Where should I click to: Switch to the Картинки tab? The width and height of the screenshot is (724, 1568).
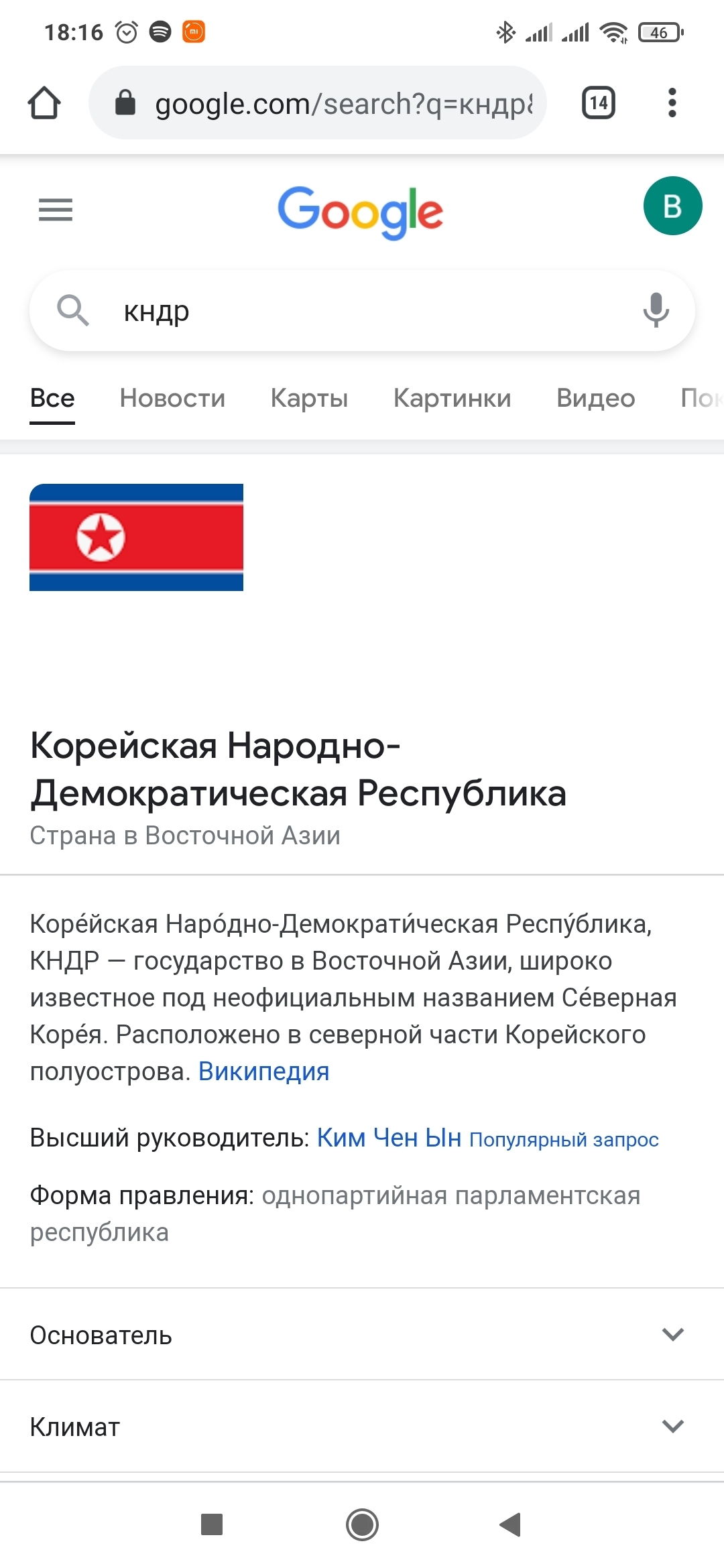pos(452,398)
